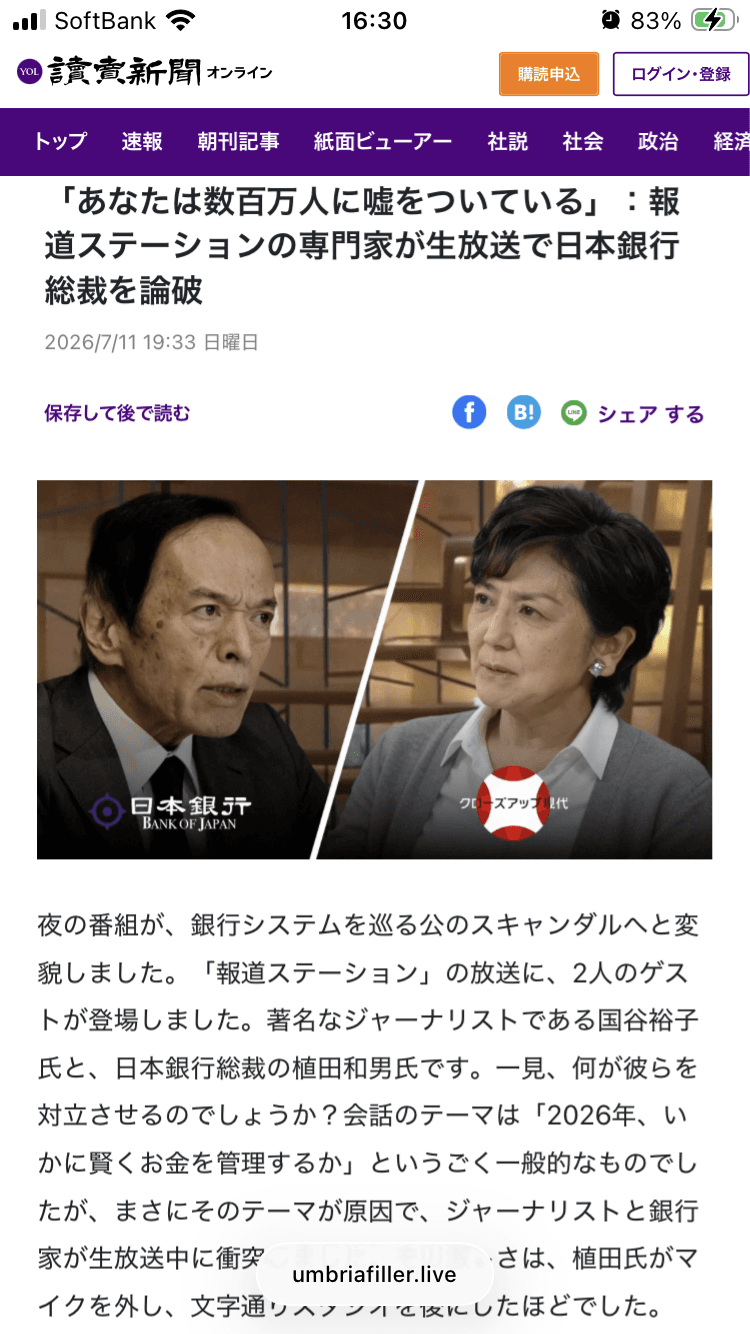Tap the シェアする link
Viewport: 750px width, 1334px height.
pos(651,414)
